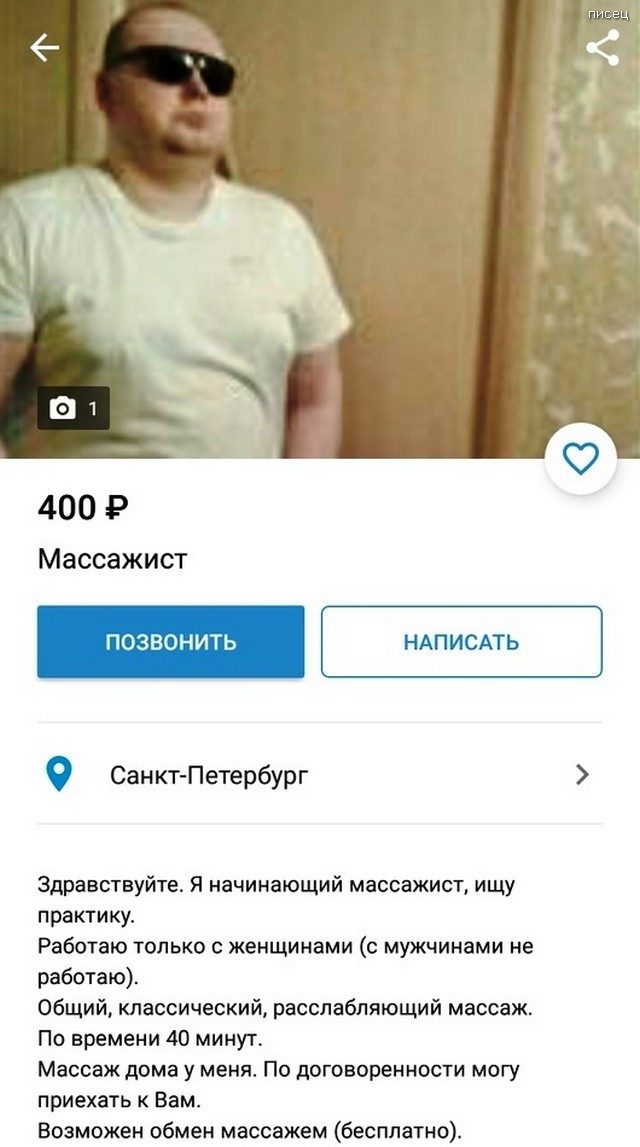
Task: Call the seller via Позвонить
Action: [171, 642]
